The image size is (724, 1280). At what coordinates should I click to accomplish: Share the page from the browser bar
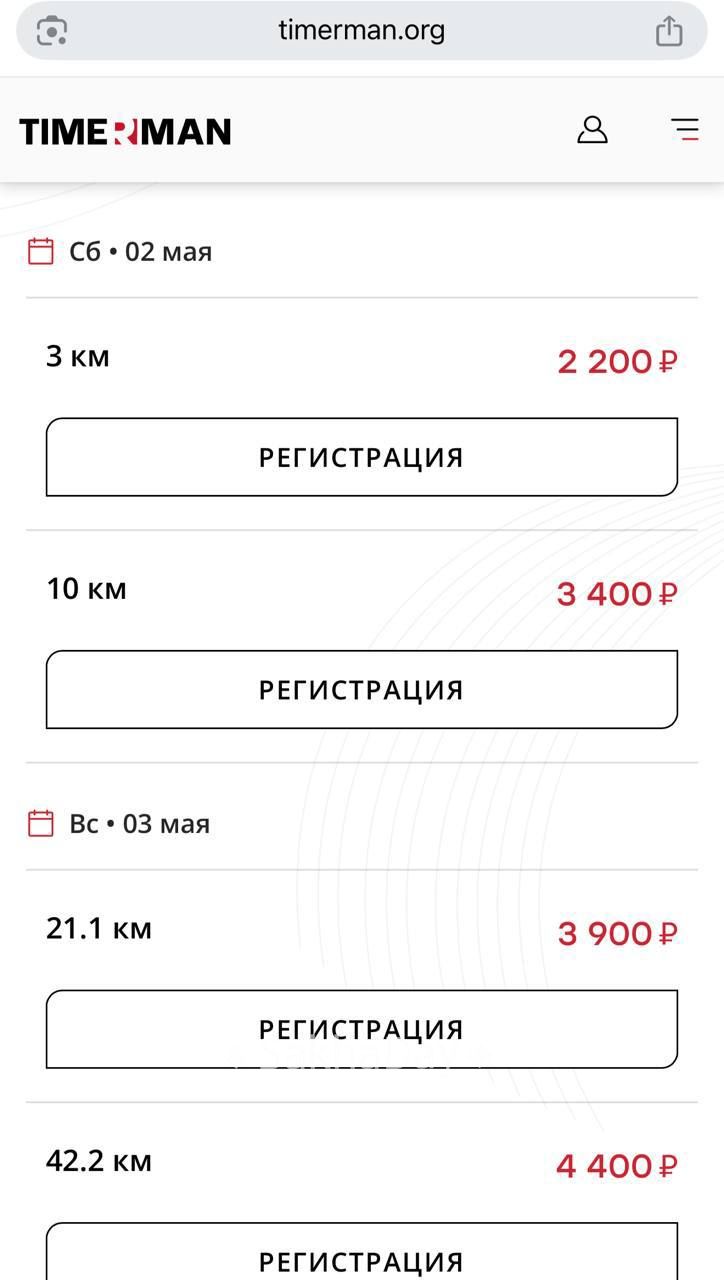(669, 32)
